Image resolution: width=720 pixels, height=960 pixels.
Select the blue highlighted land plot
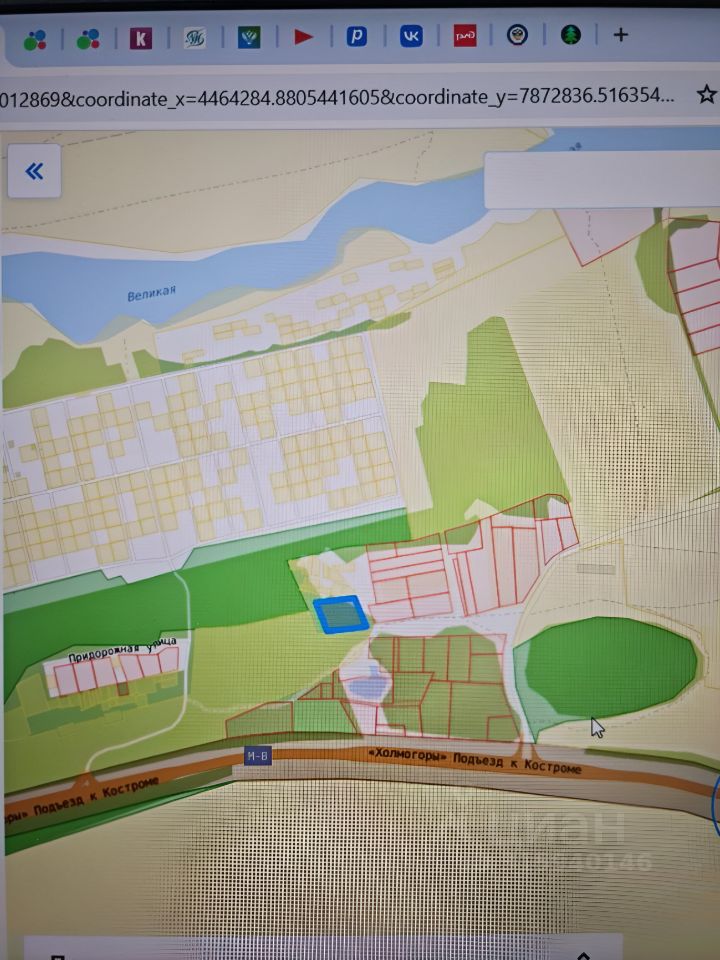pos(341,614)
